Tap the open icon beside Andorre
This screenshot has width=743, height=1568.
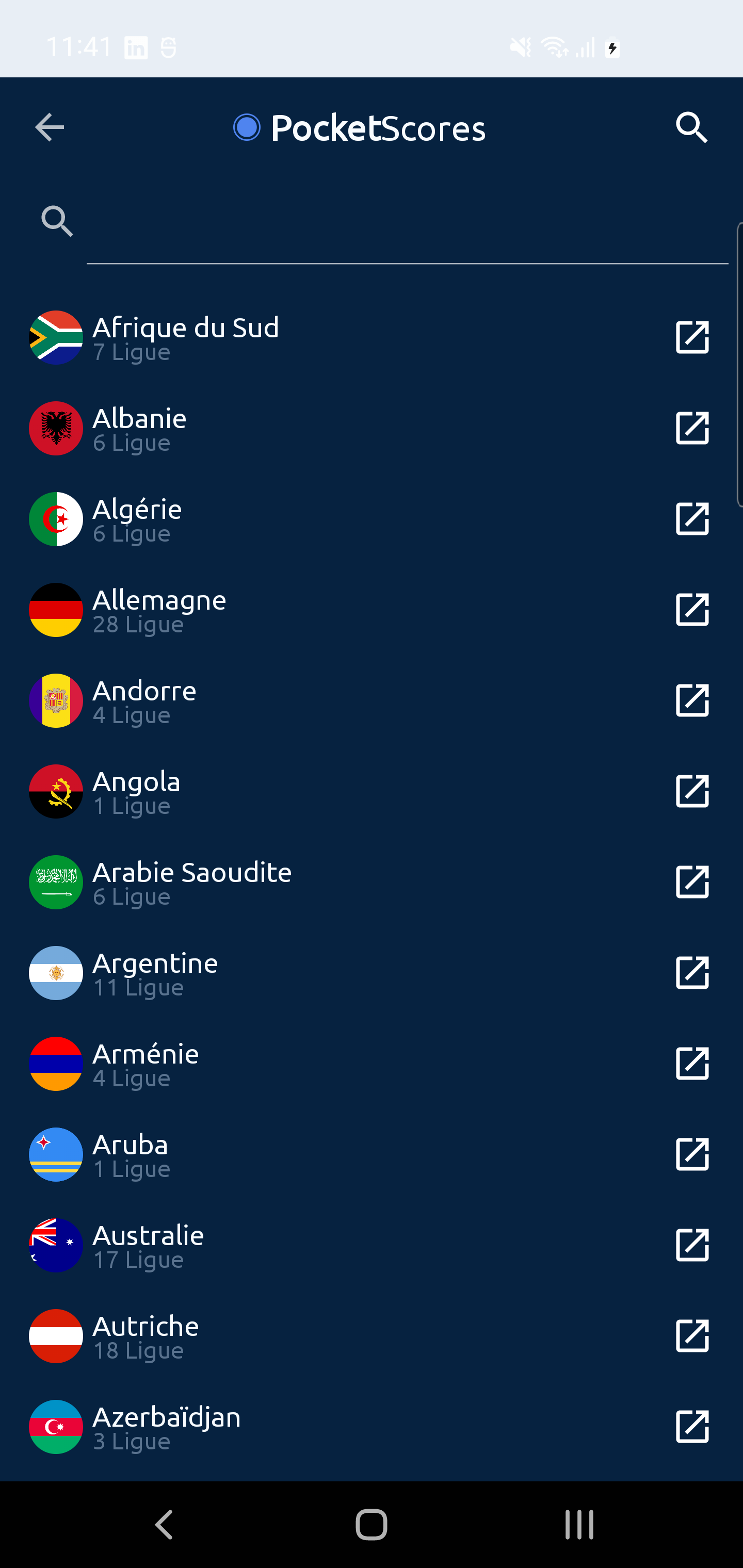[692, 700]
